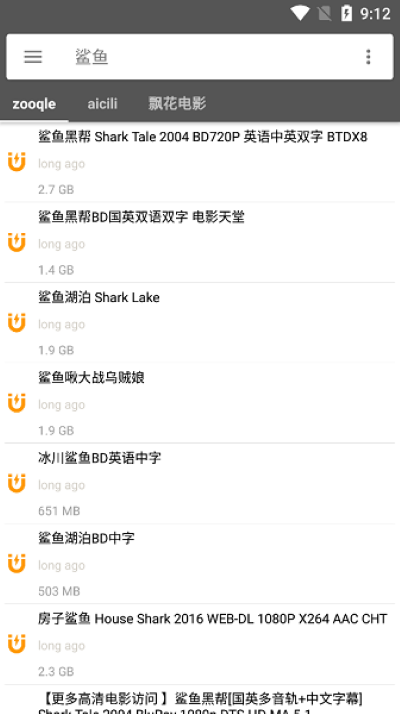Open the three-dot overflow menu
Image resolution: width=400 pixels, height=714 pixels.
[368, 57]
